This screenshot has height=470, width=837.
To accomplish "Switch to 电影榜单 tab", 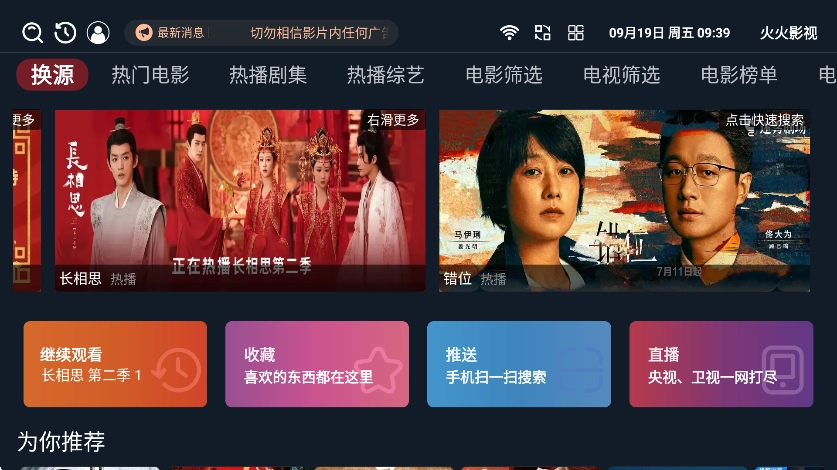I will (739, 75).
